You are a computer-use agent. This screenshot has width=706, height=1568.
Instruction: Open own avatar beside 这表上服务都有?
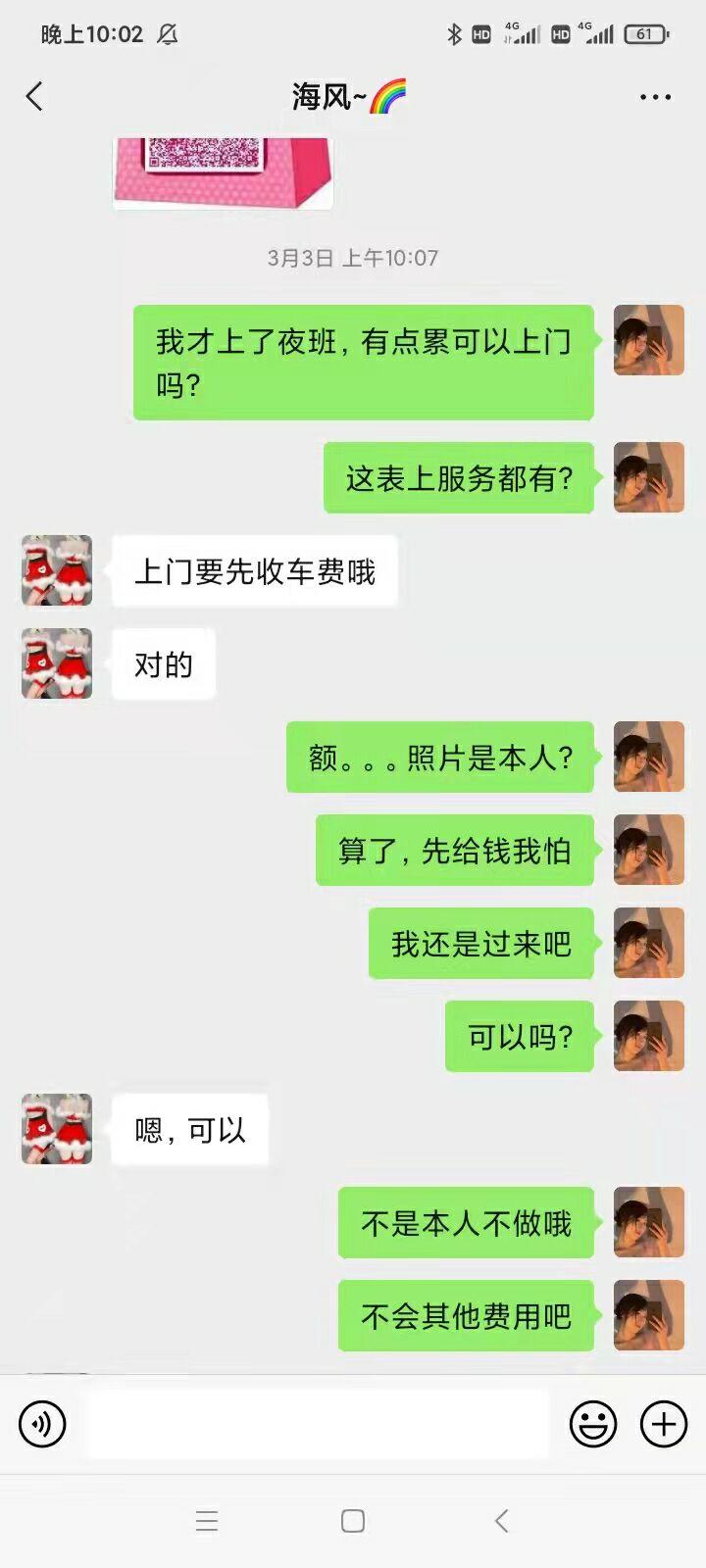[648, 477]
